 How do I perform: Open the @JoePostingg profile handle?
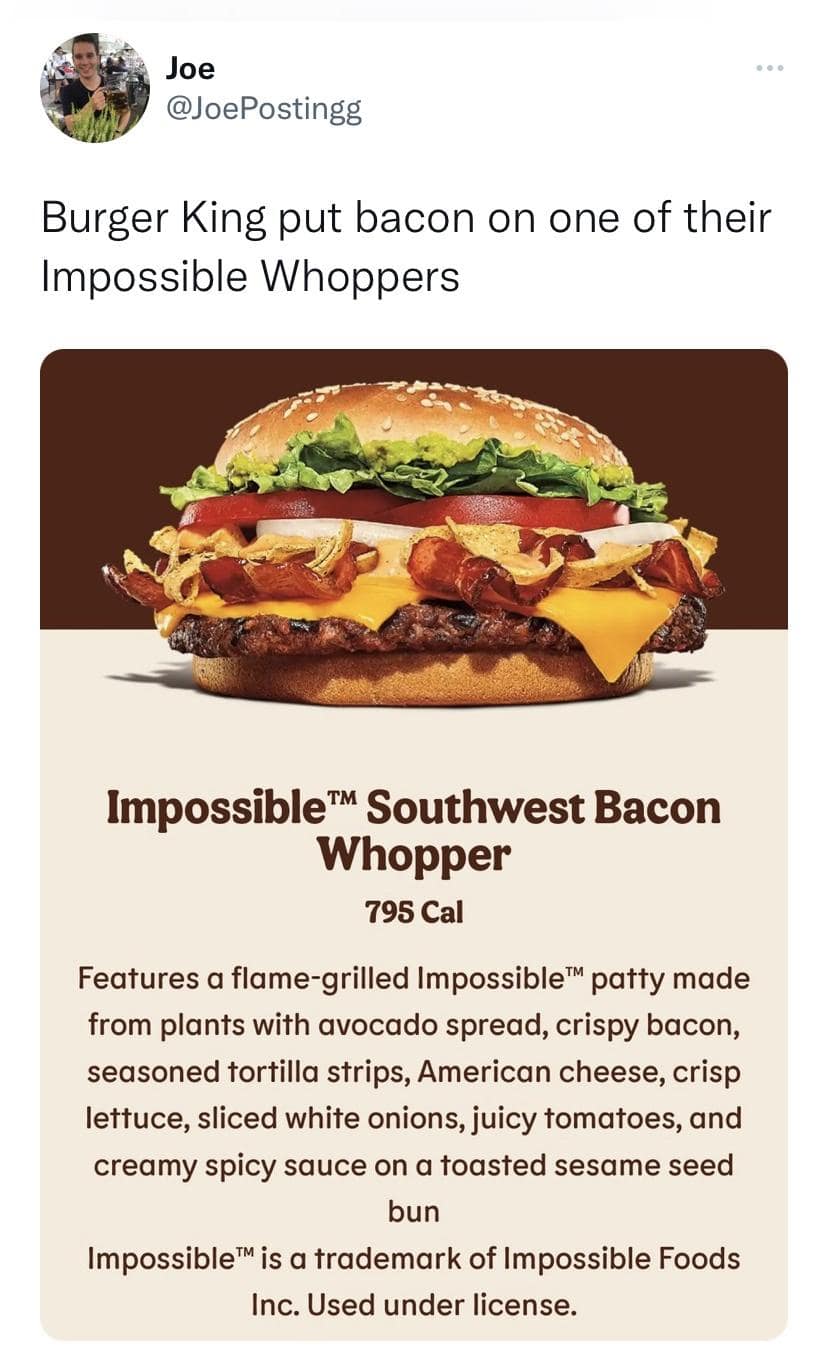(263, 109)
